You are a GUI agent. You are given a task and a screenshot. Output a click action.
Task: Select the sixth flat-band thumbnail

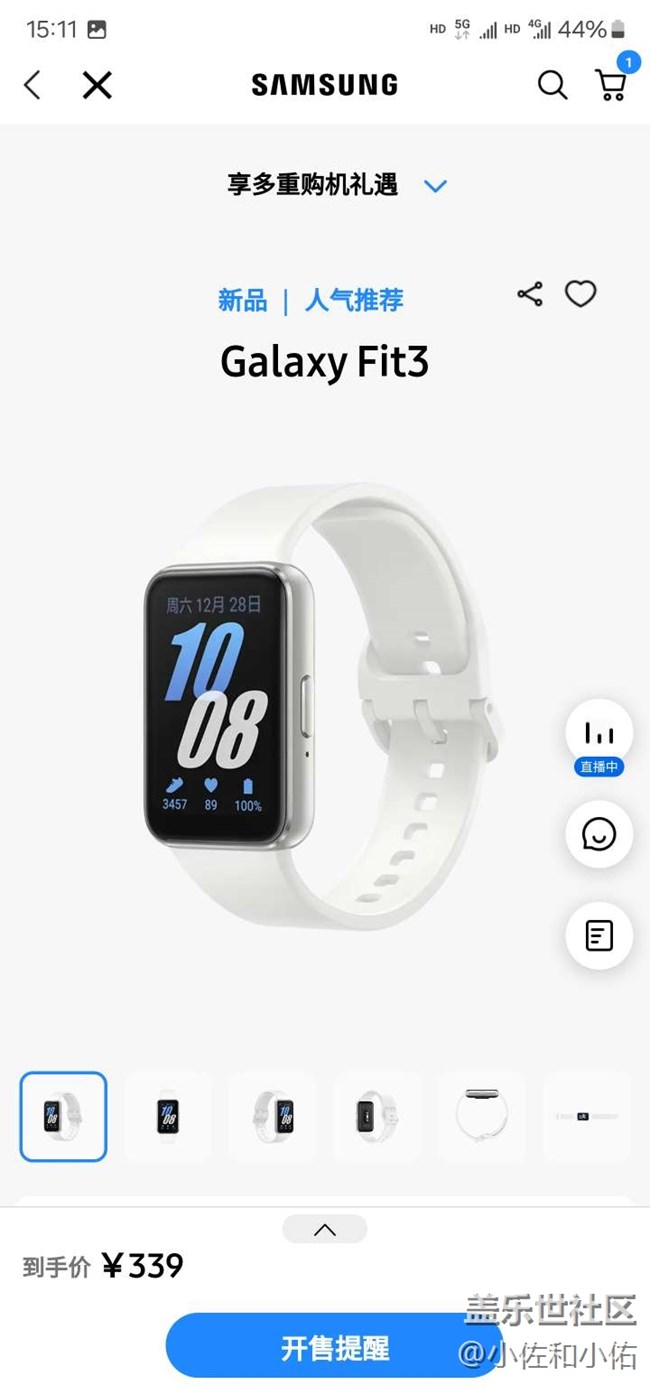point(586,1116)
